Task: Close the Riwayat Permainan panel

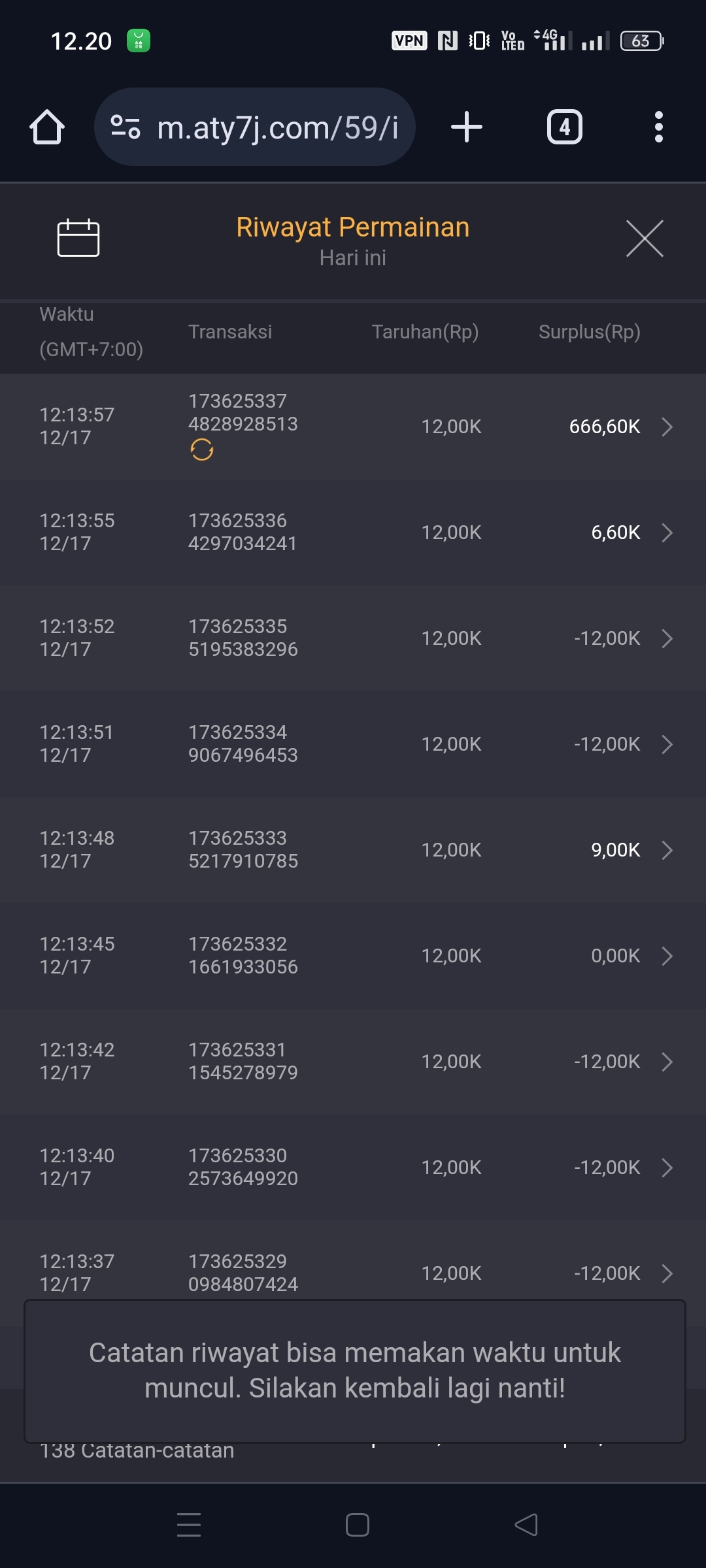Action: (645, 238)
